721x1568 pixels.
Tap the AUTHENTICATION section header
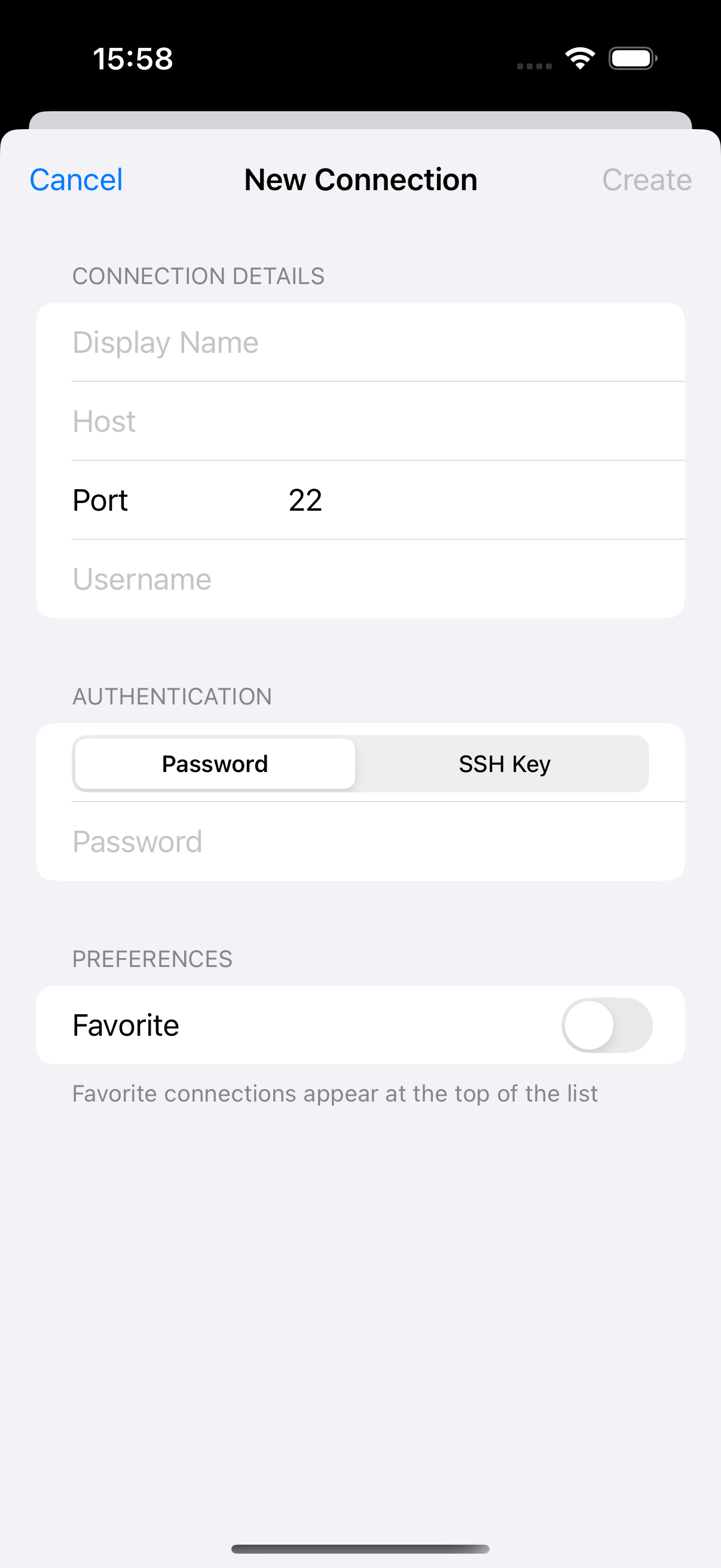[x=173, y=695]
